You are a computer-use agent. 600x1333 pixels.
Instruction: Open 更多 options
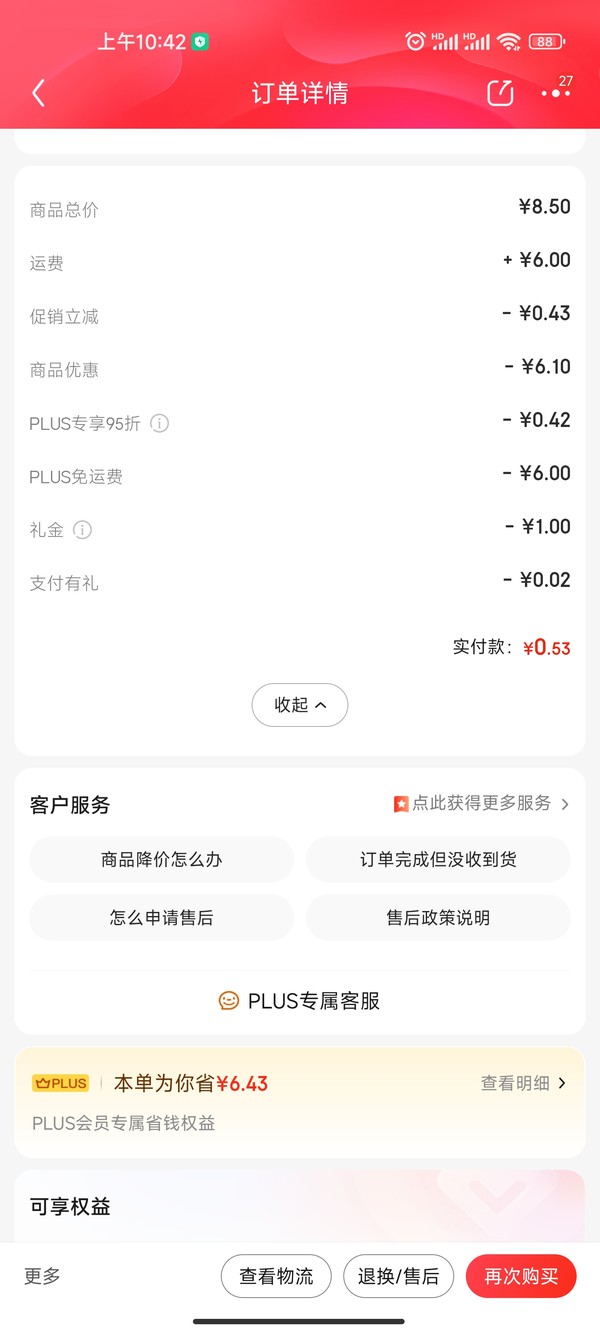43,1276
